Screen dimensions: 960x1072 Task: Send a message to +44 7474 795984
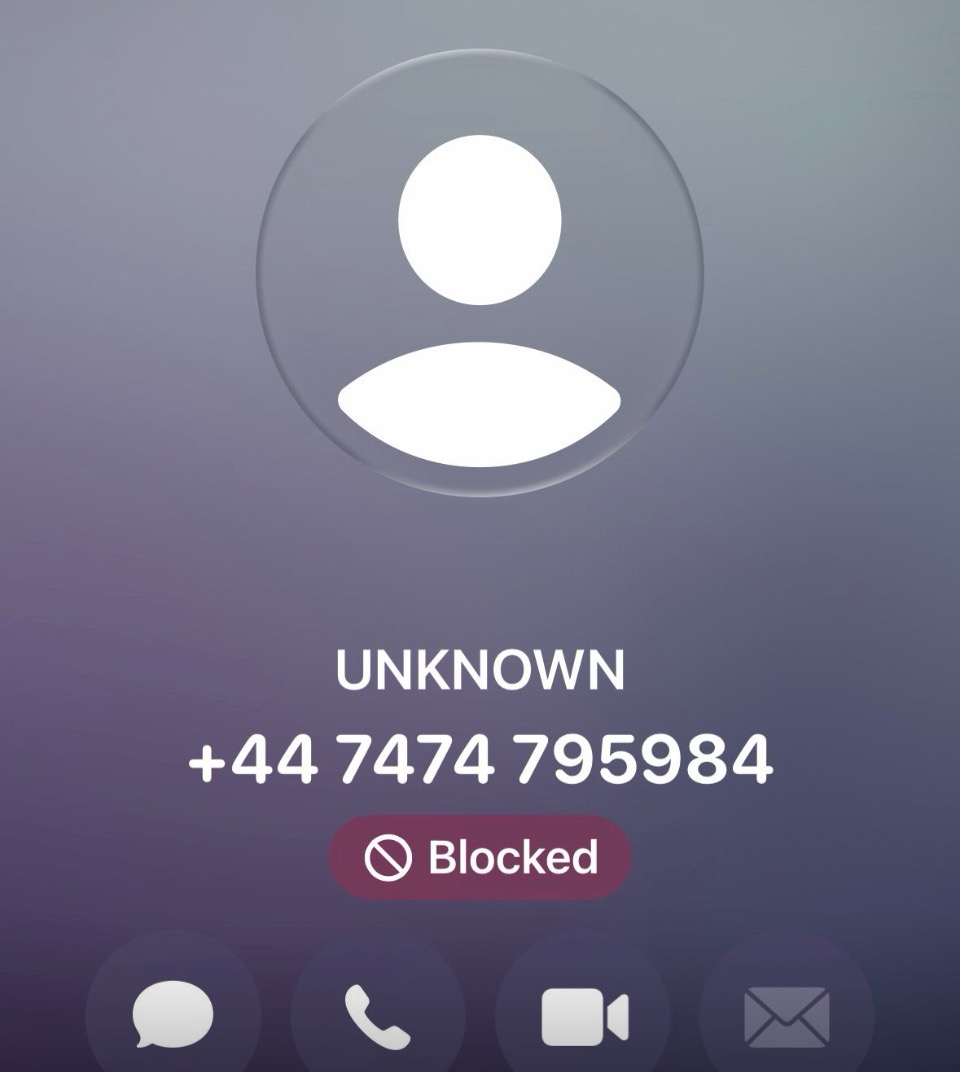click(x=173, y=1014)
